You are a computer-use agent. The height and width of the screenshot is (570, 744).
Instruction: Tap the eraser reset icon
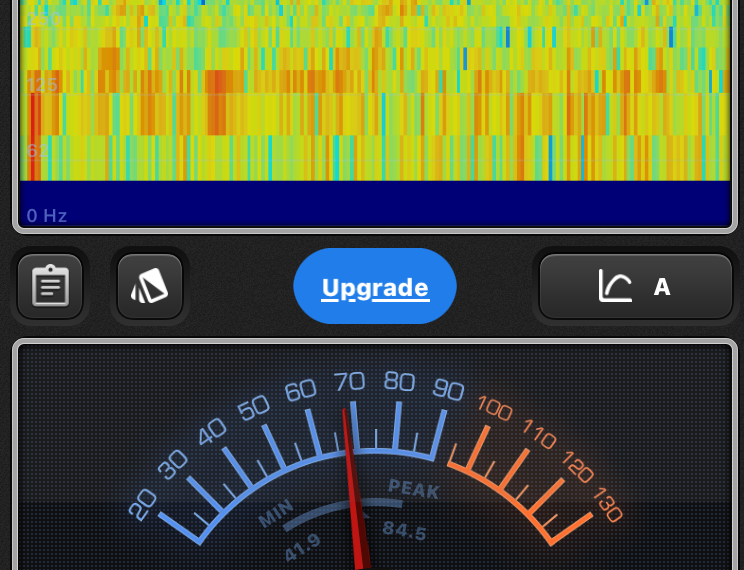point(150,287)
